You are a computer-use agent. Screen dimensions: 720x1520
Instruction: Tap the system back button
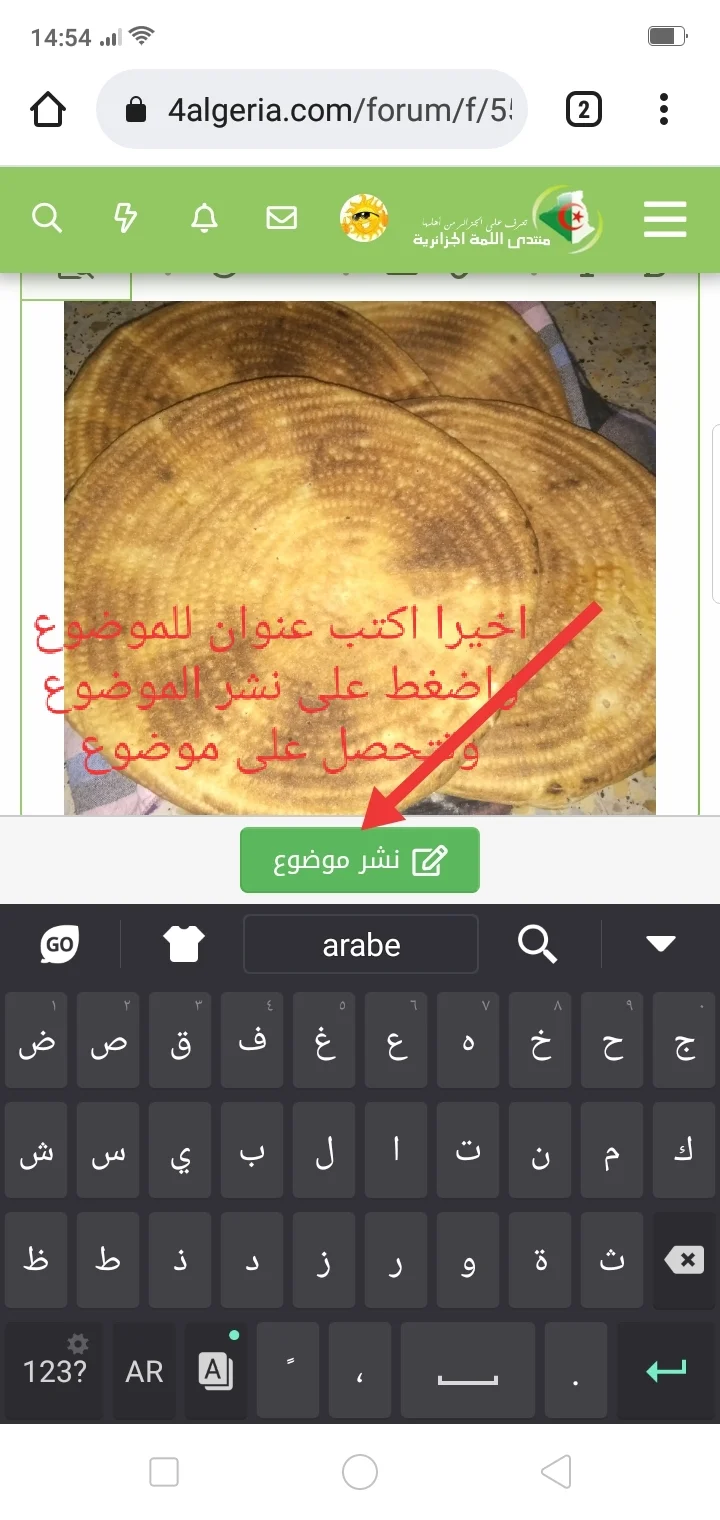(555, 1472)
